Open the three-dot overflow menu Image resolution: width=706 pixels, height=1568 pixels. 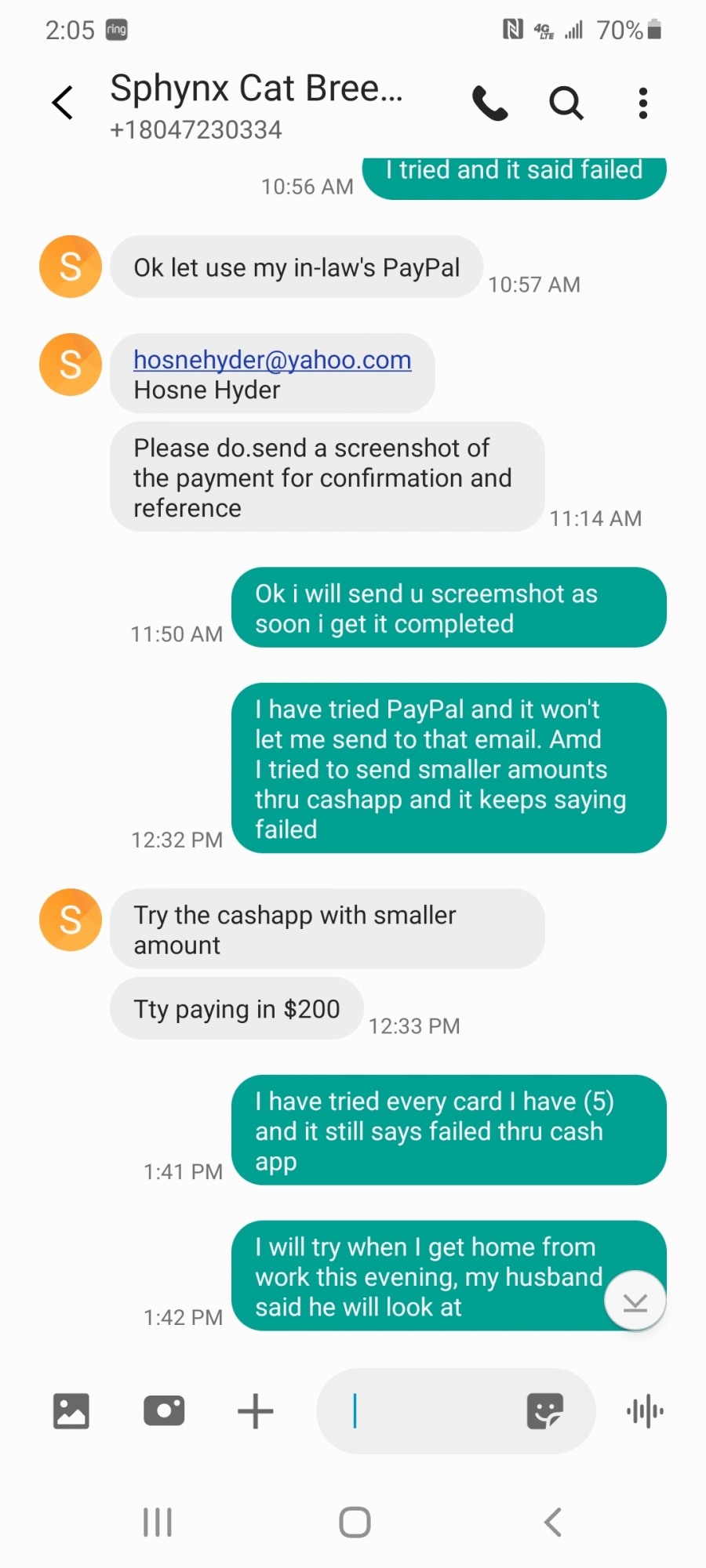click(643, 103)
